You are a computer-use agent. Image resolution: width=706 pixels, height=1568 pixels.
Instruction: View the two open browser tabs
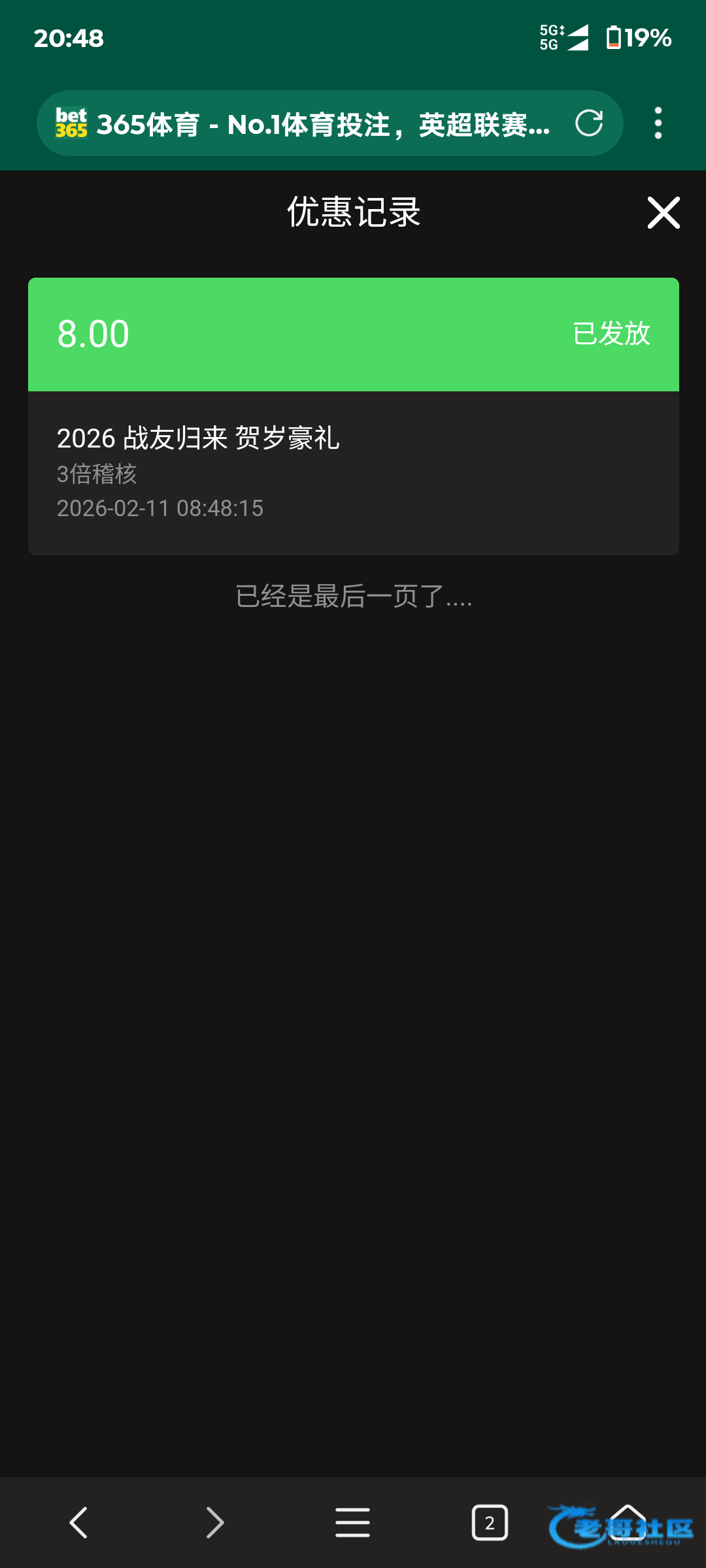tap(490, 1522)
